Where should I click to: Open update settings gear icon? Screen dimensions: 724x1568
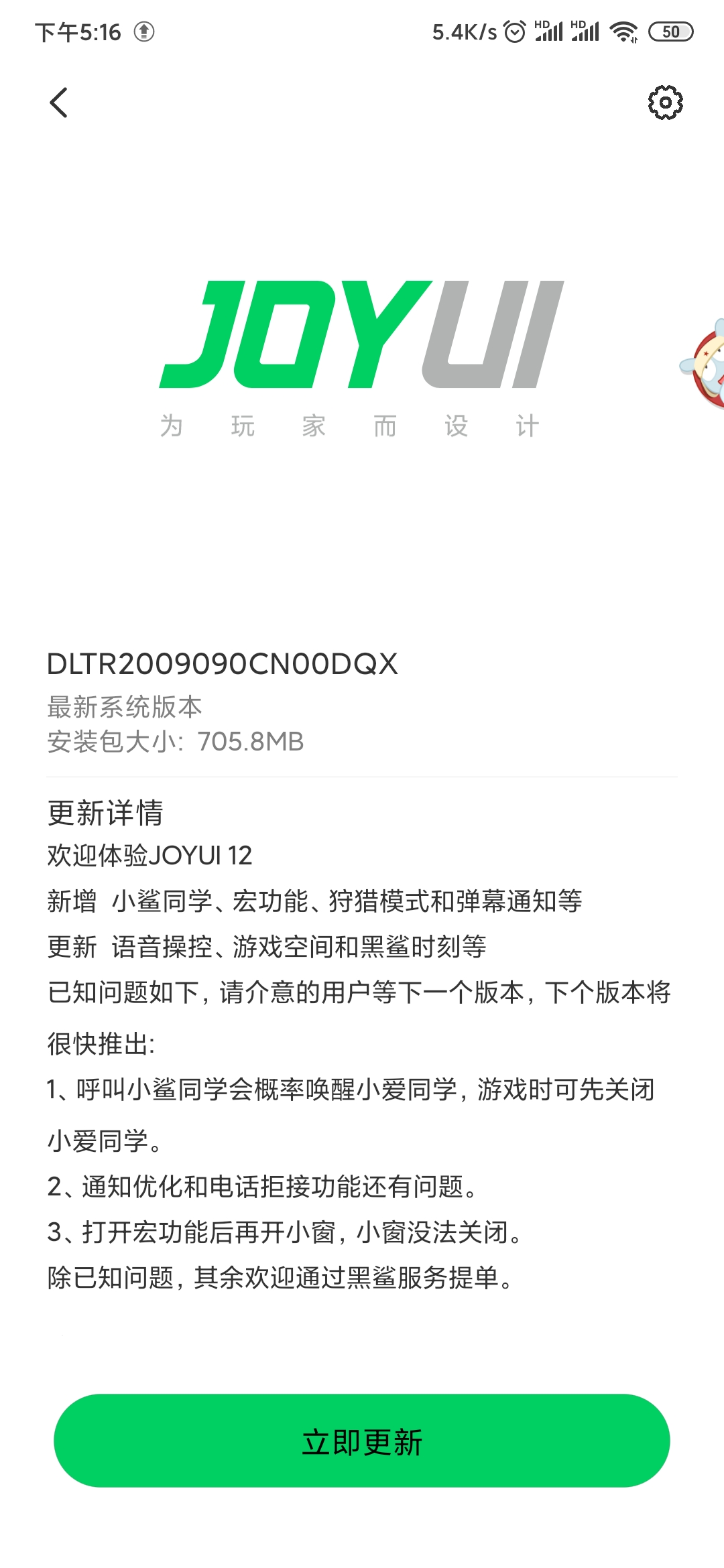[x=665, y=103]
